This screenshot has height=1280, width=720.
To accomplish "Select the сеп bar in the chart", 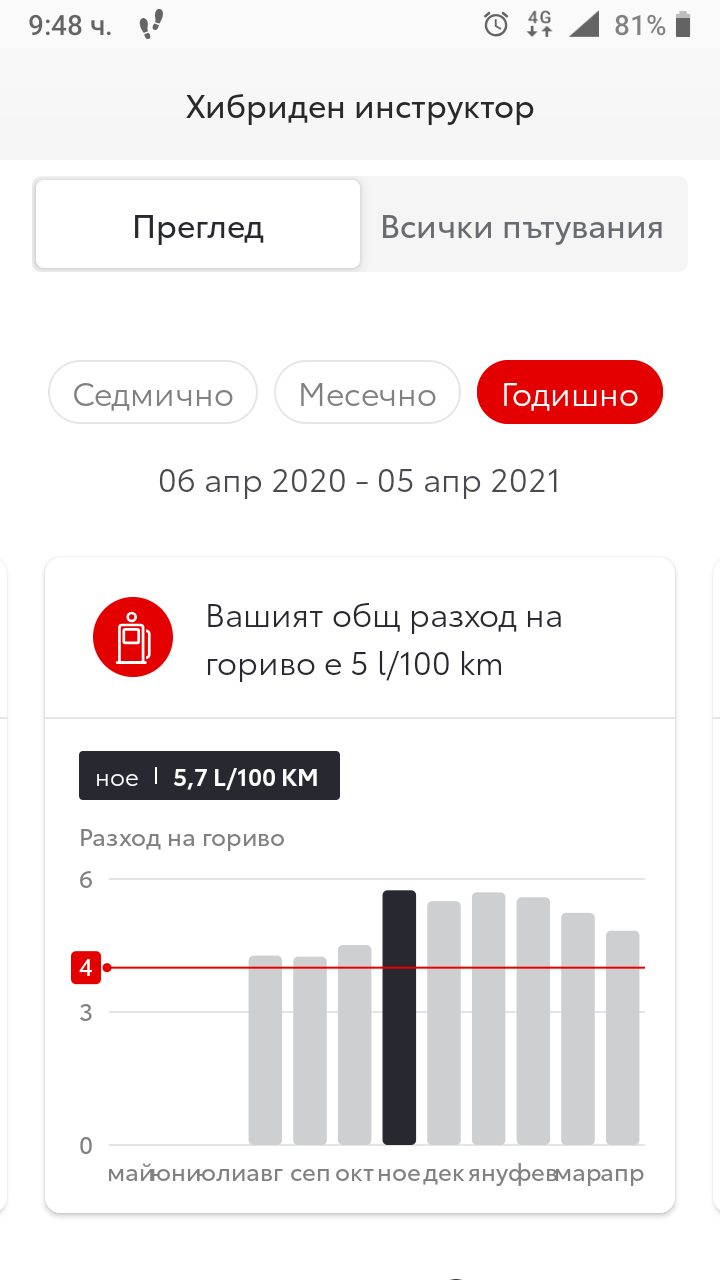I will click(310, 1050).
